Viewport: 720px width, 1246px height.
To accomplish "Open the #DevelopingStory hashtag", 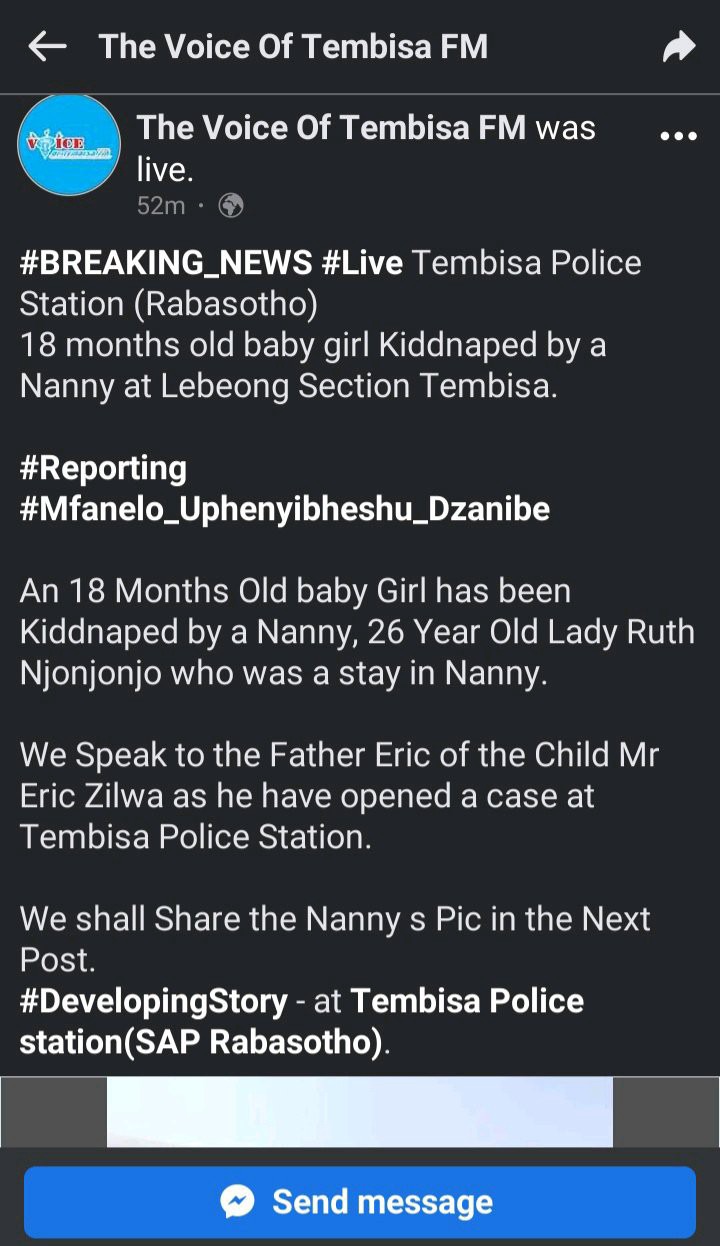I will tap(154, 1001).
